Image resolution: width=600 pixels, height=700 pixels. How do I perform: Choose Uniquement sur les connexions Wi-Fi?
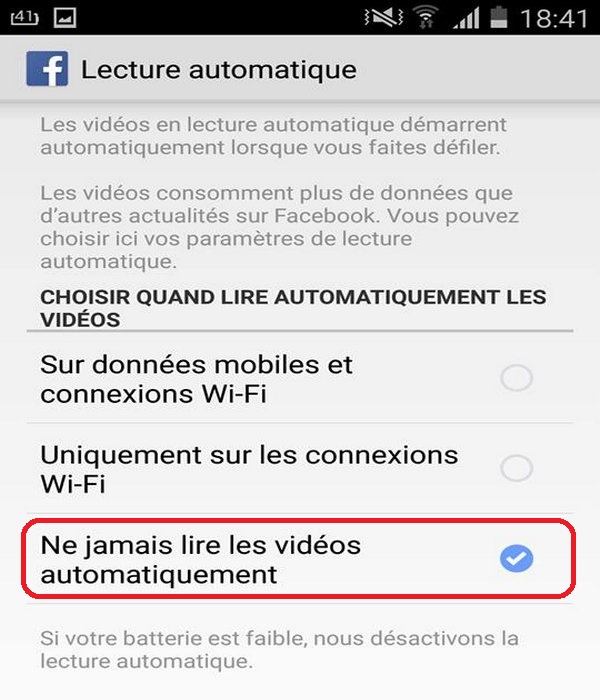pyautogui.click(x=516, y=468)
